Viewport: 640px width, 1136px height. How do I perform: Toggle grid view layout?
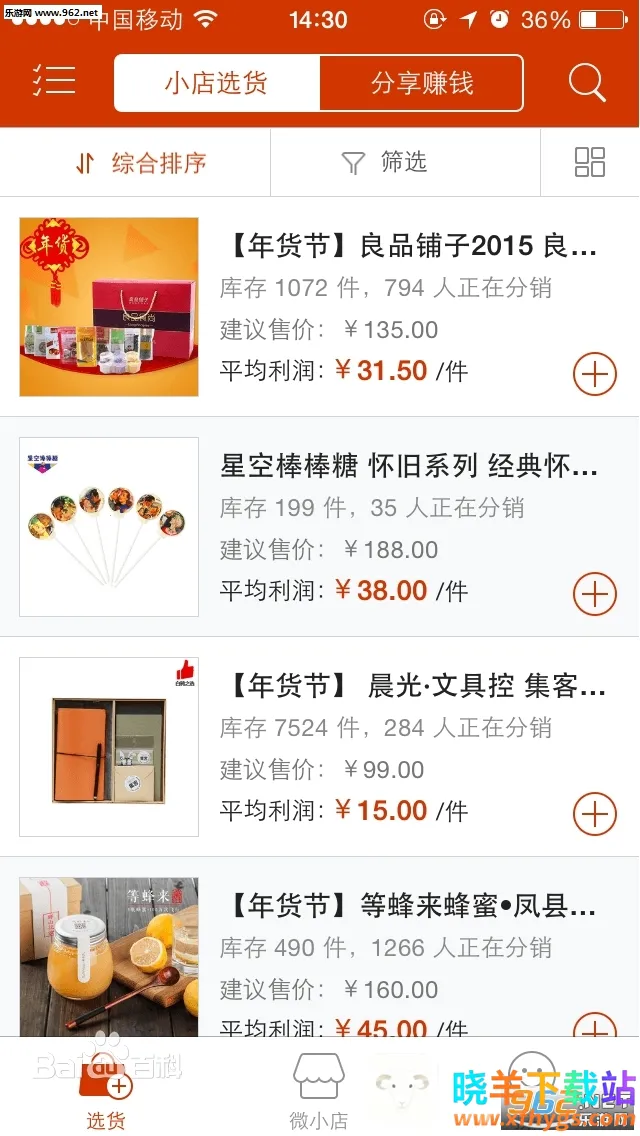(x=590, y=163)
